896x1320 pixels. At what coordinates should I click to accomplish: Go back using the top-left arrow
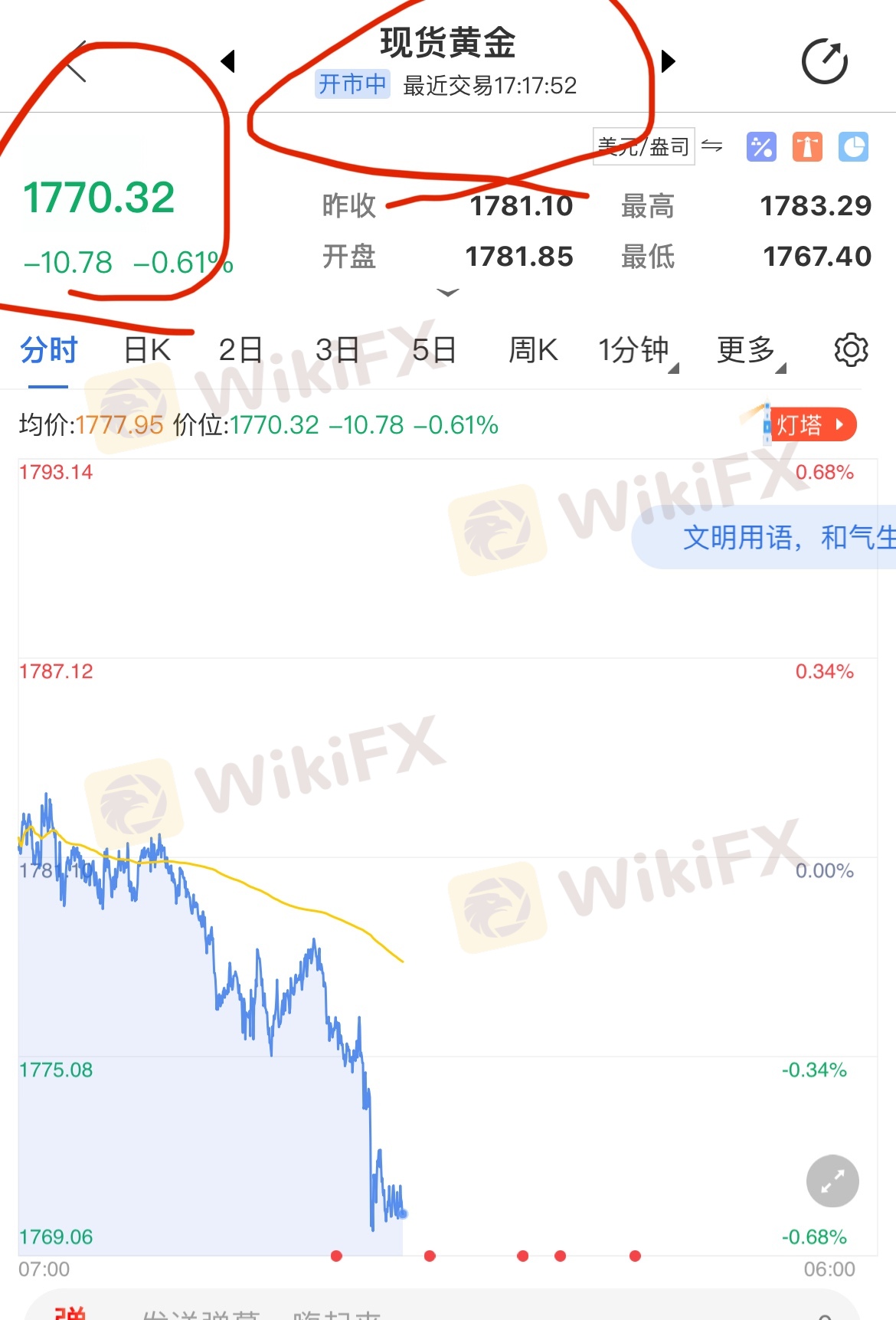(77, 62)
